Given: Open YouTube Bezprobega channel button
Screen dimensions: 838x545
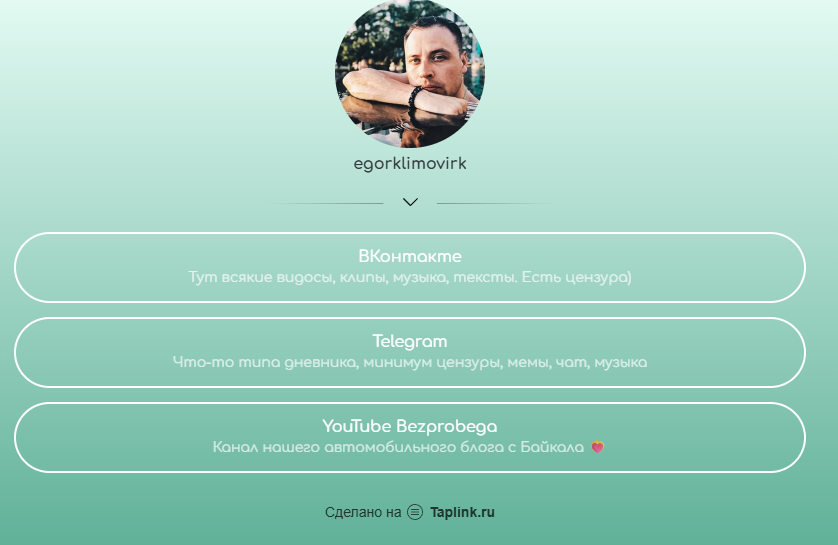Looking at the screenshot, I should point(410,437).
